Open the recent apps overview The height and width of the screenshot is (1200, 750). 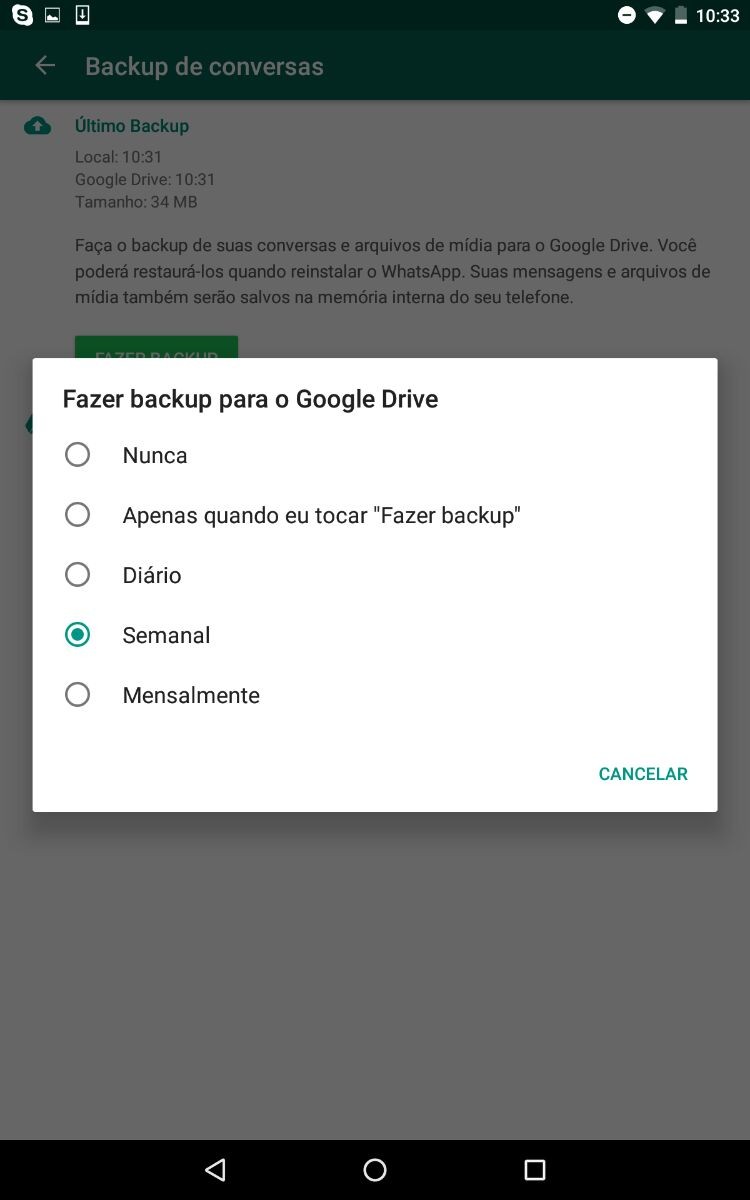535,1170
